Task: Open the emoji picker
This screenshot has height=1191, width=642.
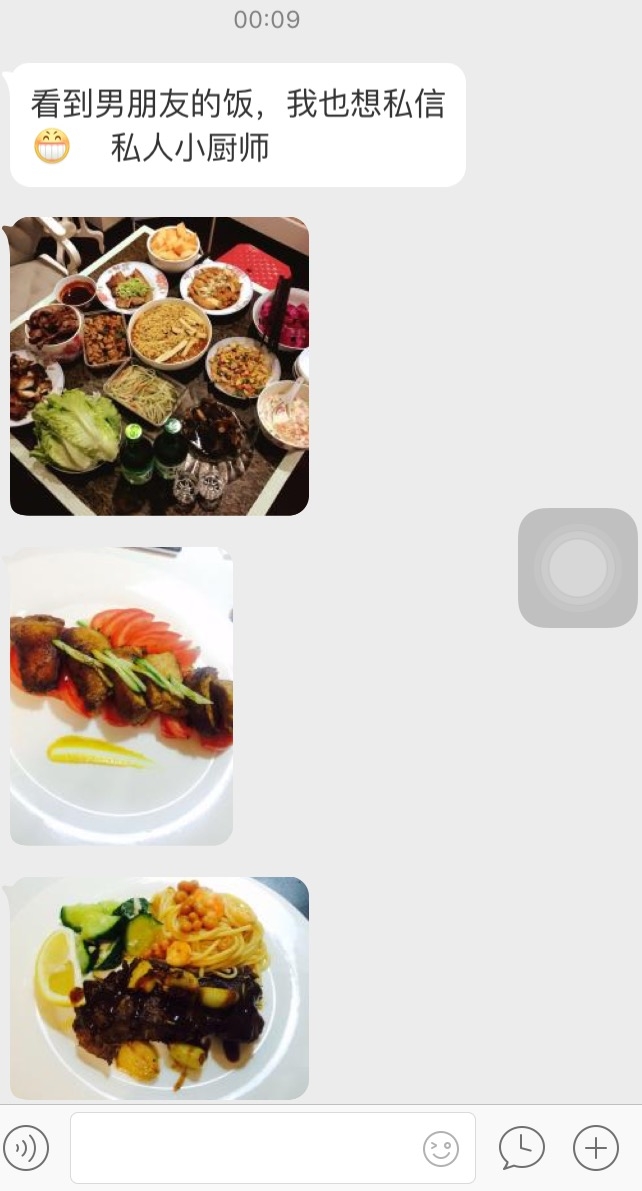Action: 440,1148
